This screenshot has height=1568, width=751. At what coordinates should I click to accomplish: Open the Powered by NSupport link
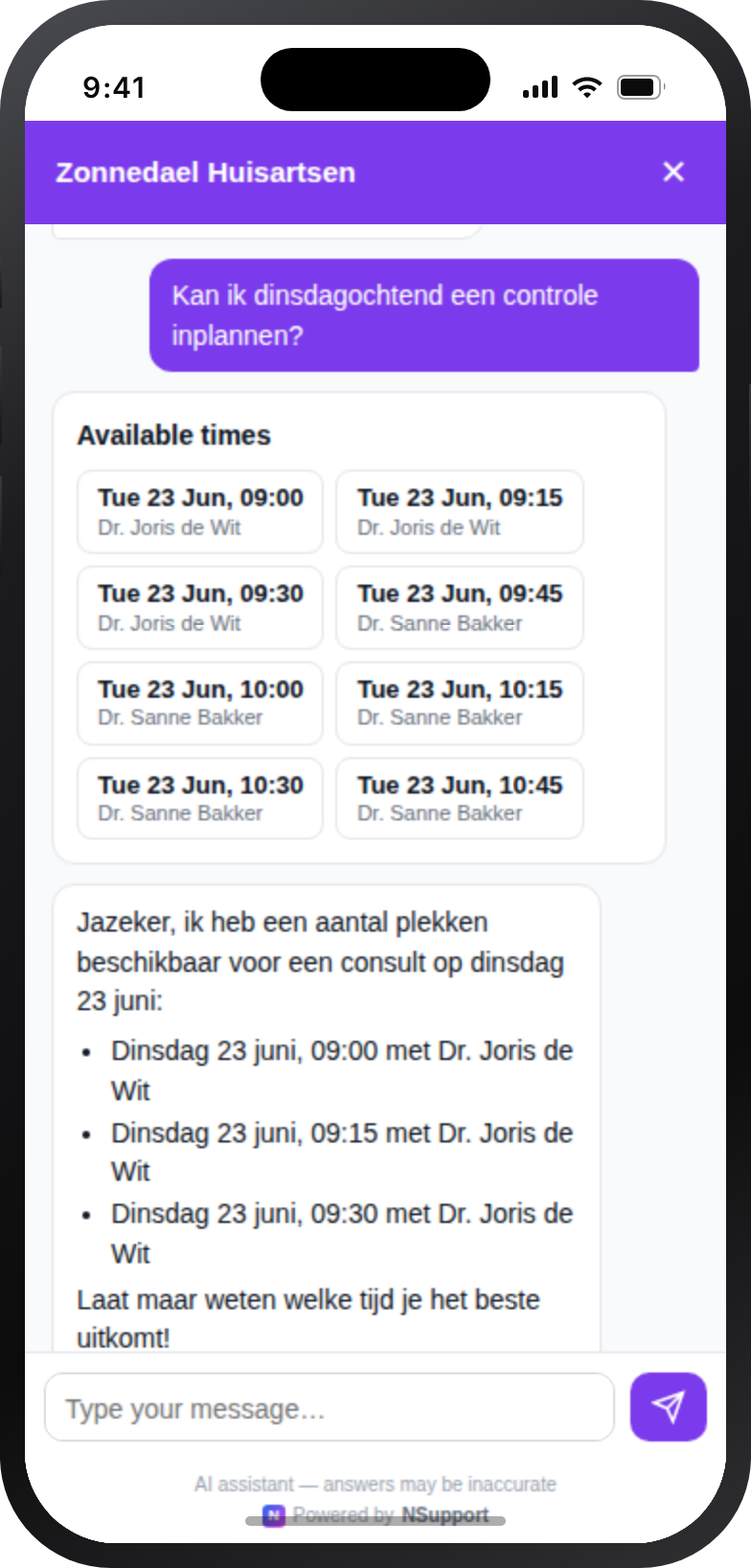(x=375, y=1515)
